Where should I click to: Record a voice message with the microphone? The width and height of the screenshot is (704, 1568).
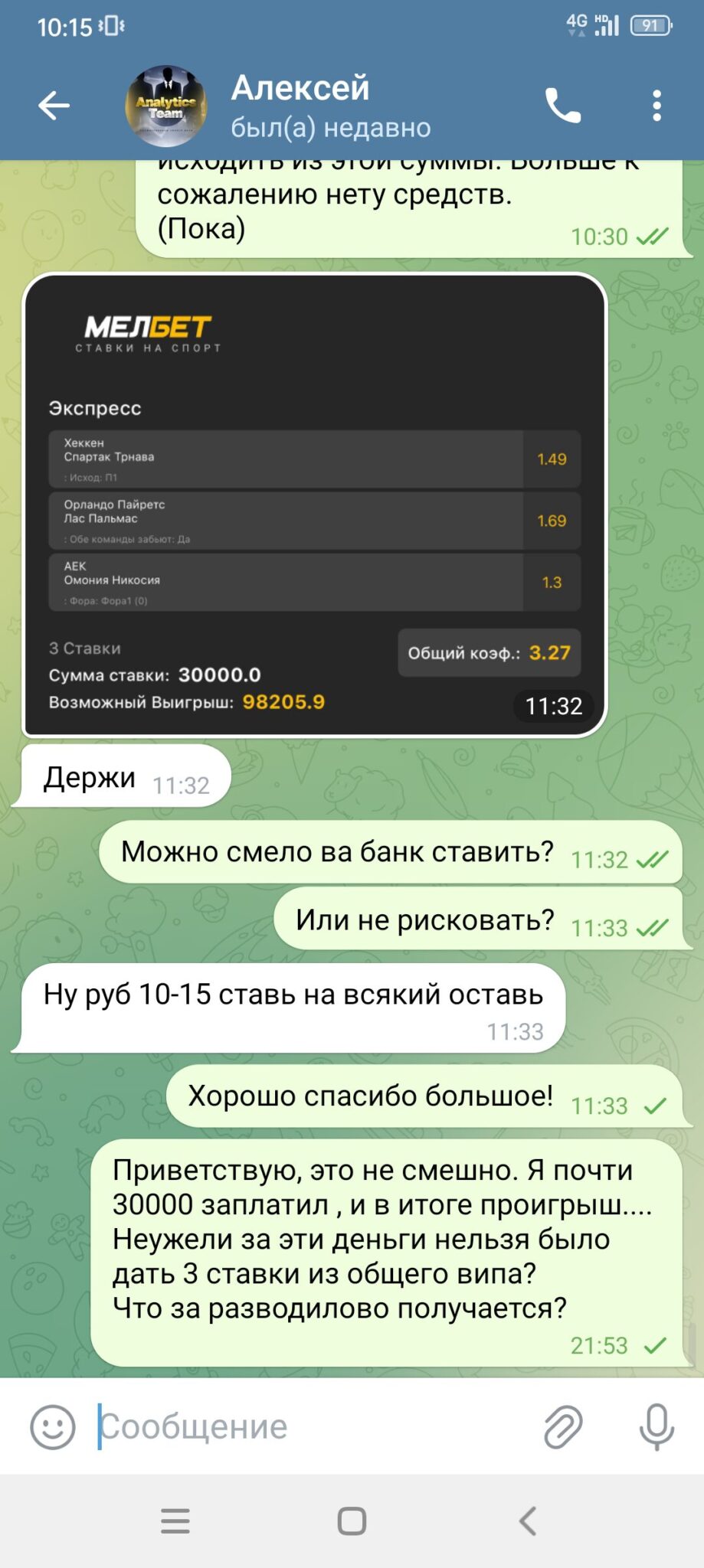coord(657,1427)
